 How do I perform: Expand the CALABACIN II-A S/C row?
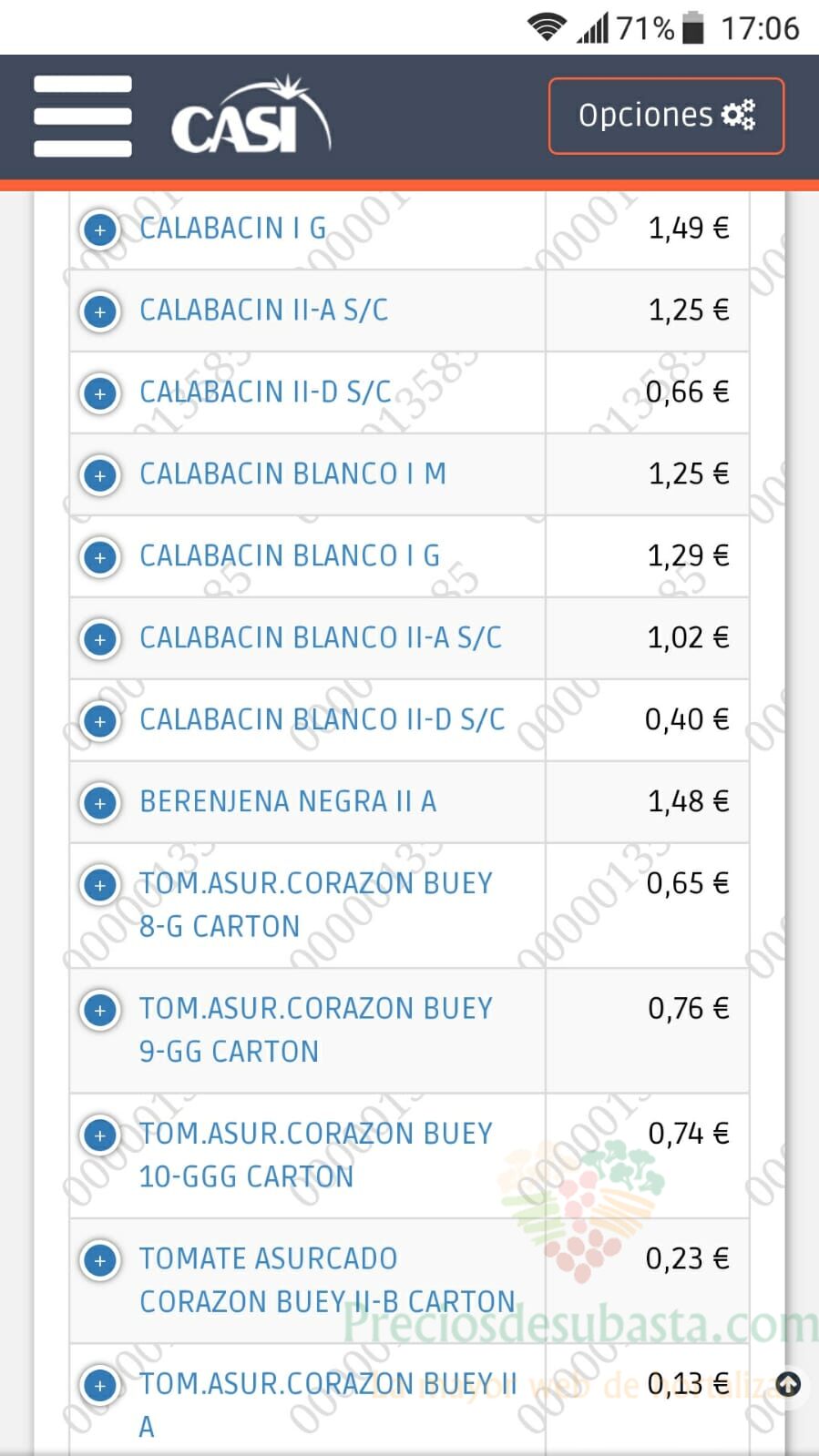100,311
